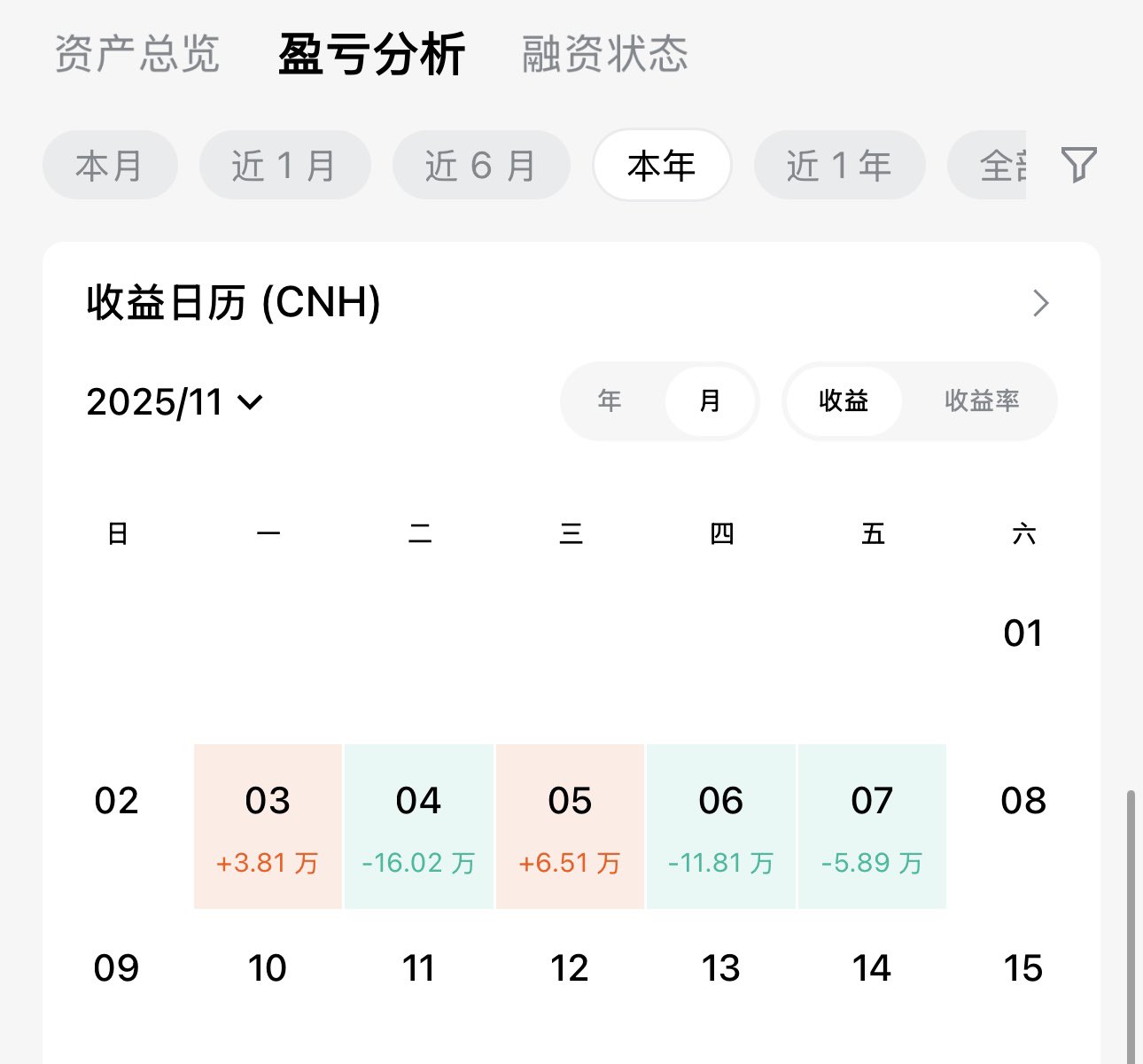The width and height of the screenshot is (1143, 1064).
Task: Open 收益日历 details via the chevron
Action: coord(1041,303)
